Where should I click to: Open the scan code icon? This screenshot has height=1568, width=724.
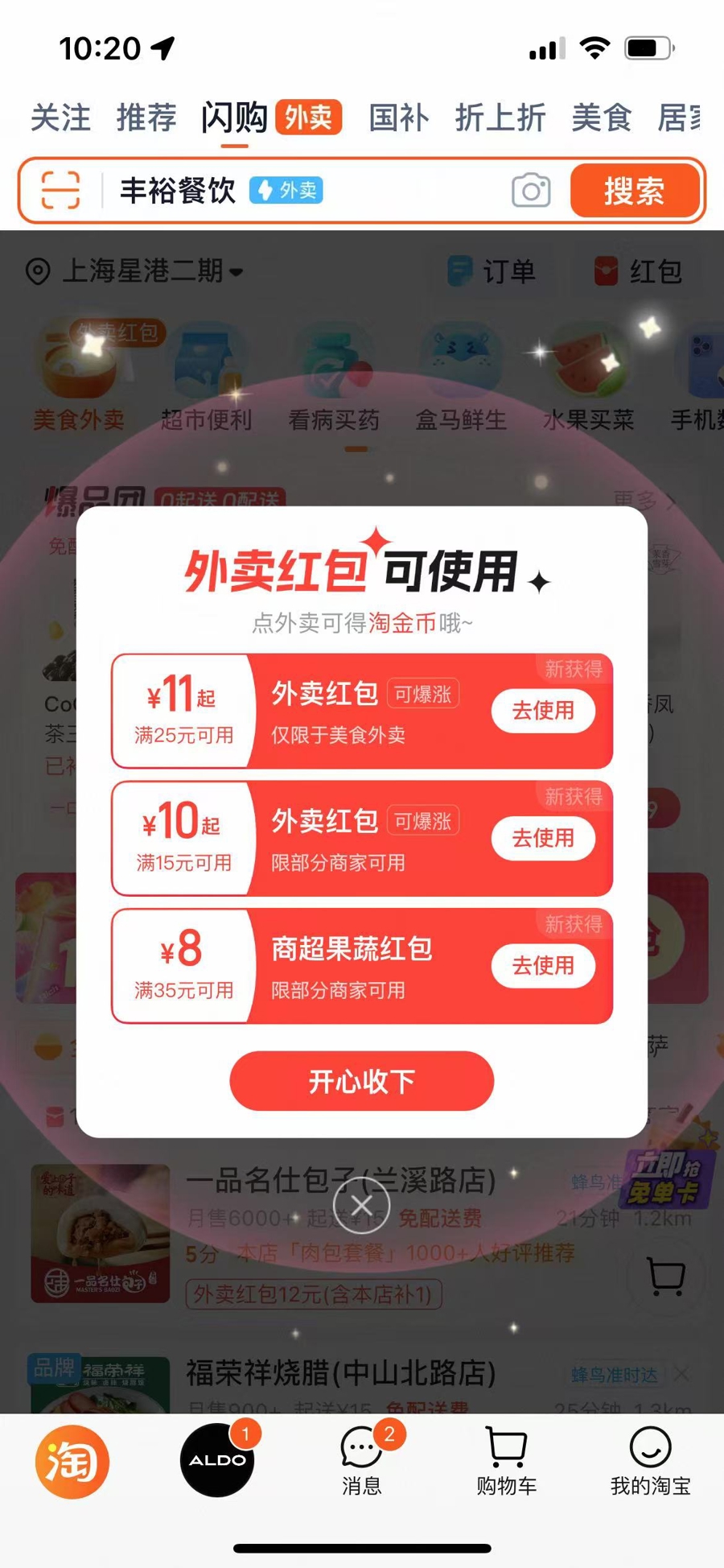(60, 191)
